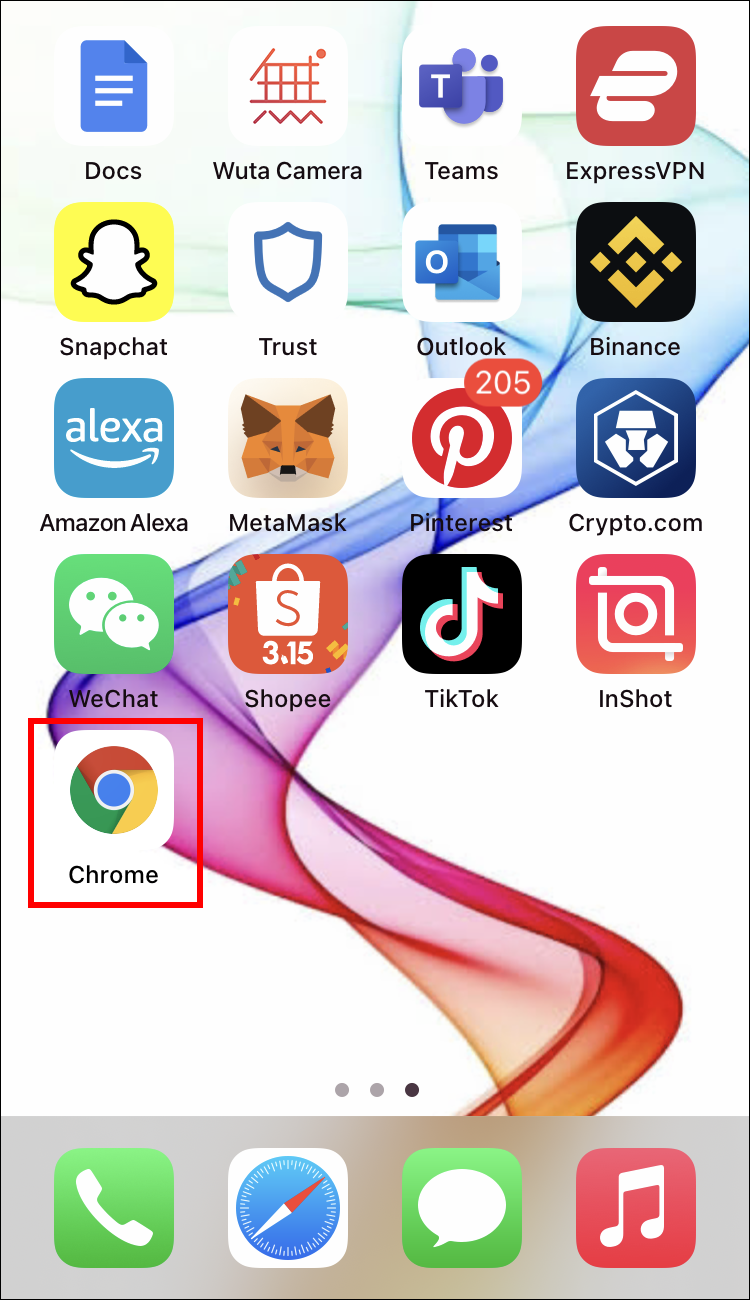750x1300 pixels.
Task: Launch the InShot video editor
Action: [x=636, y=614]
